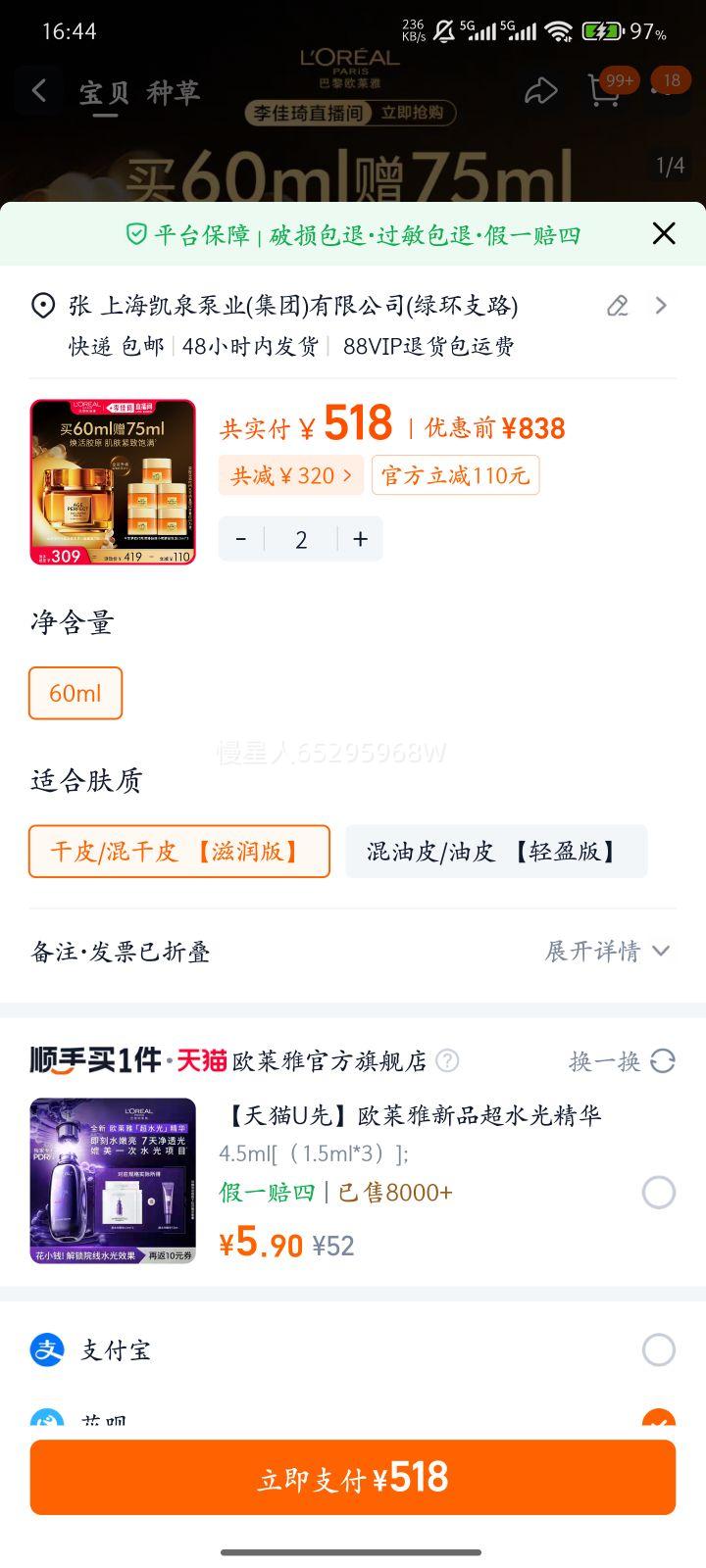Tap 换一换 refresh icon to swap recommendation
The height and width of the screenshot is (1568, 706).
point(662,1061)
